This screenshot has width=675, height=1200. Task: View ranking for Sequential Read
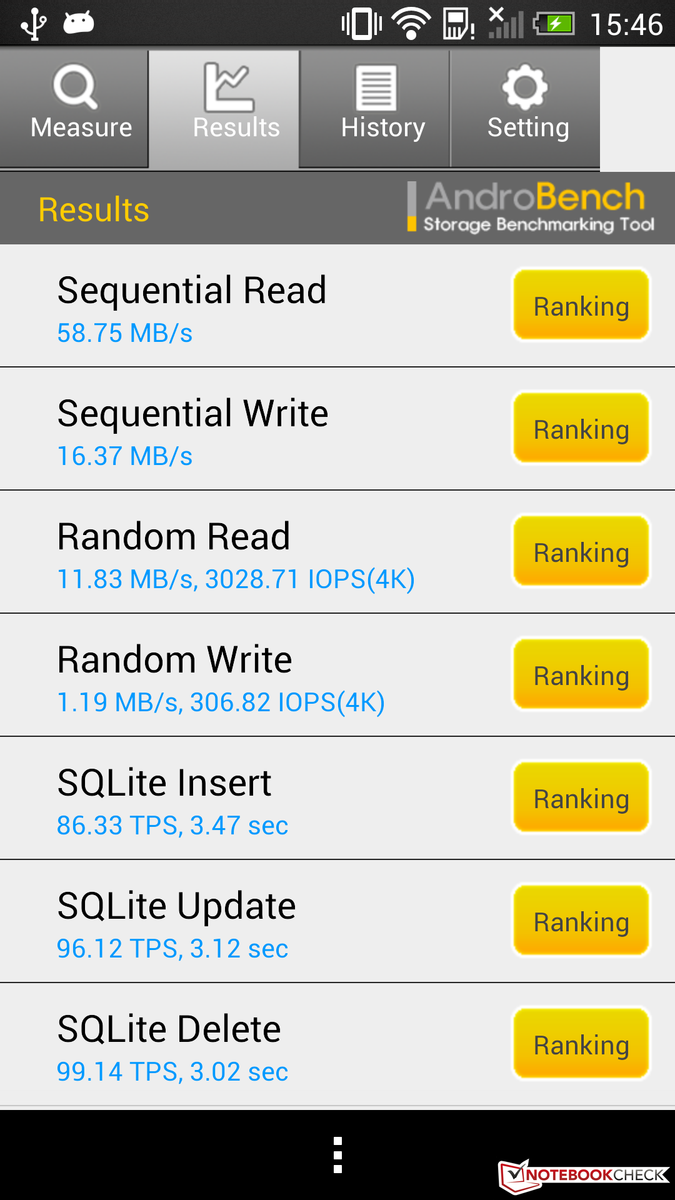point(581,306)
